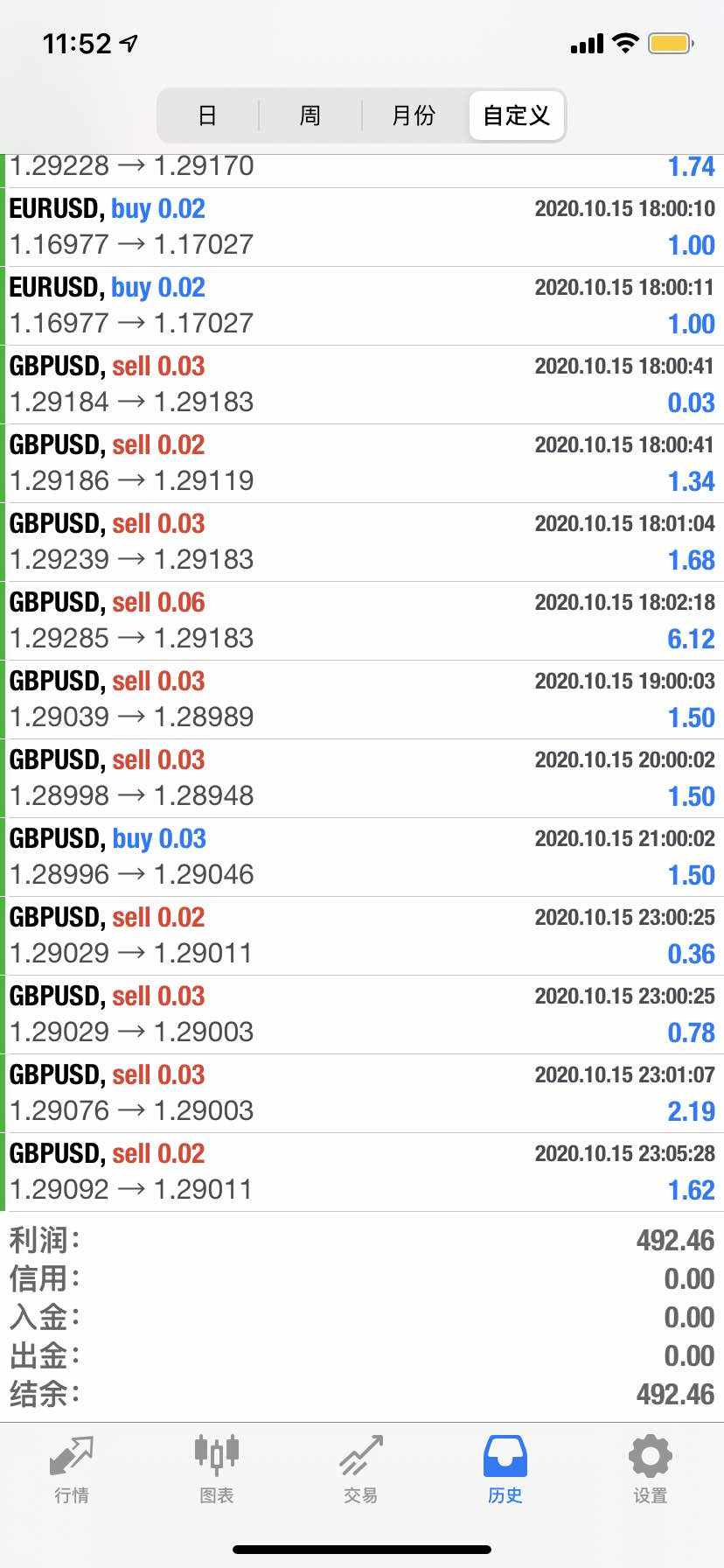Open the 设置 settings tab

[x=651, y=1470]
